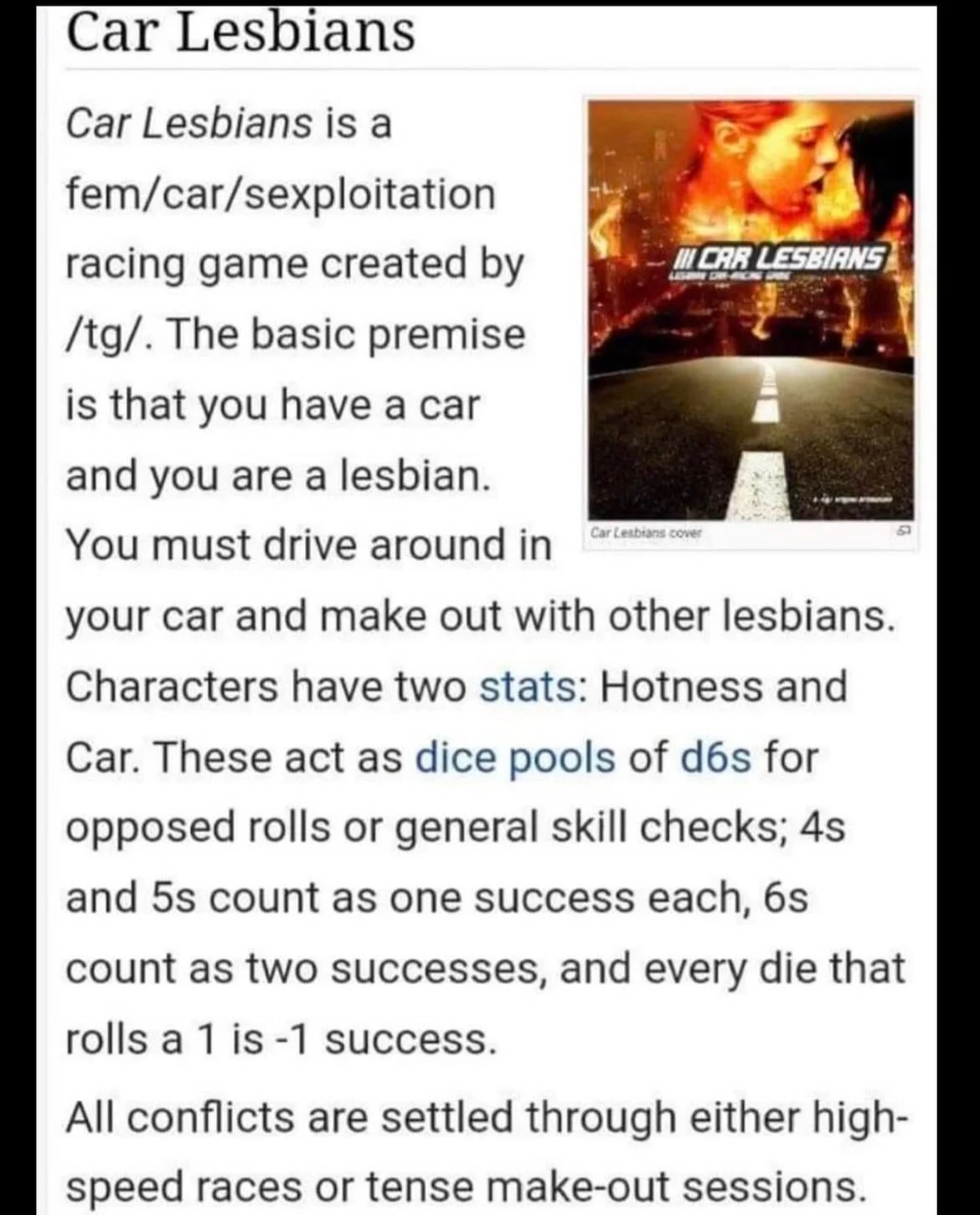View the Car Lesbians cover image
This screenshot has height=1215, width=980.
[x=750, y=310]
